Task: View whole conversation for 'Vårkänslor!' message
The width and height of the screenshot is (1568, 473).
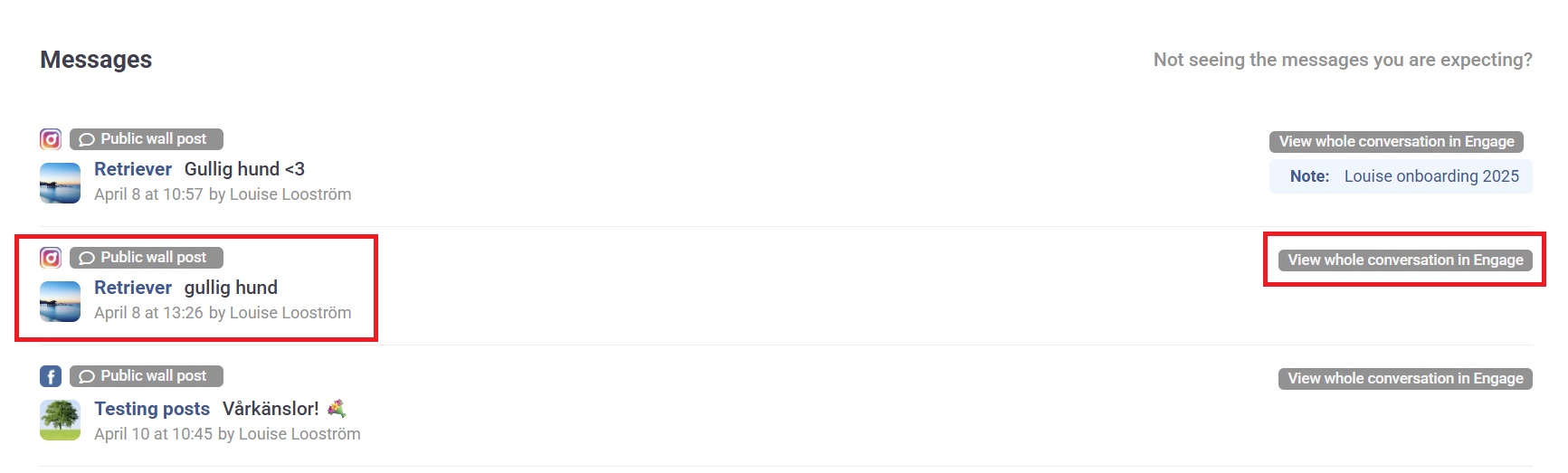Action: point(1404,378)
